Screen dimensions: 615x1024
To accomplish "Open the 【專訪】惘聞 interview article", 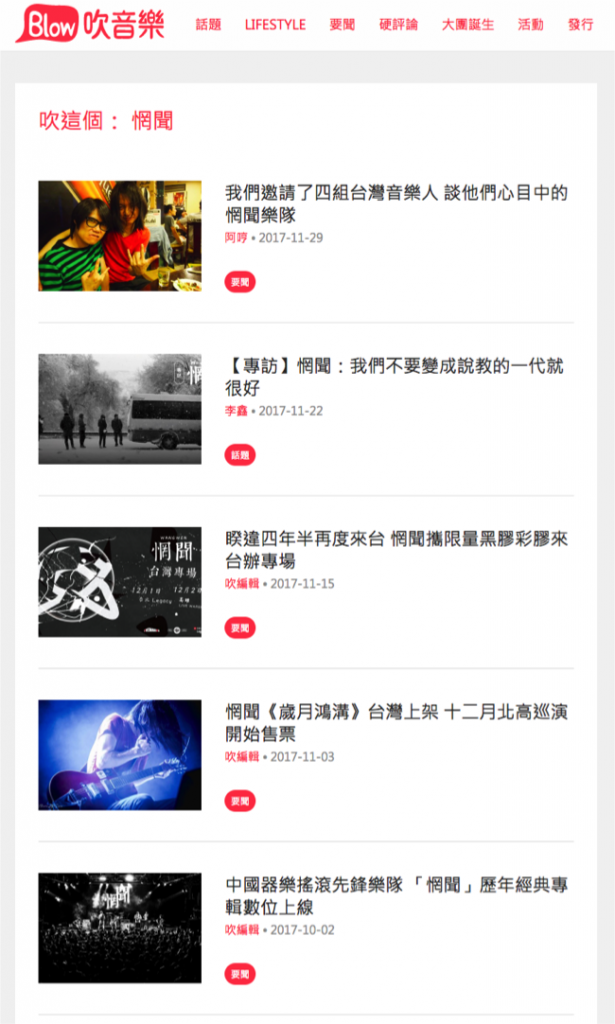I will coord(394,376).
